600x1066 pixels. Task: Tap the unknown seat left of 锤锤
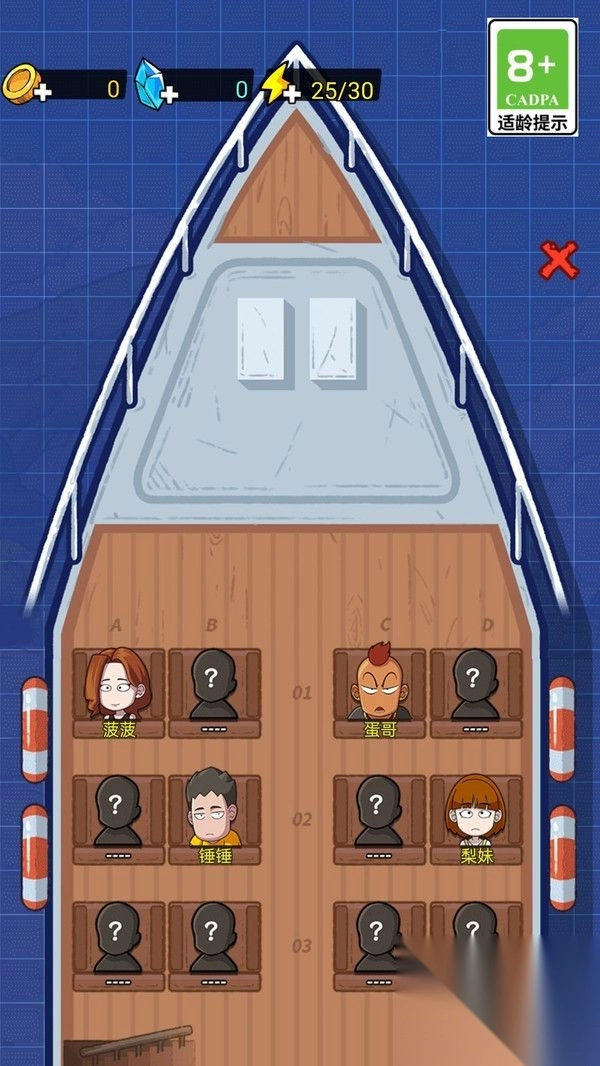click(118, 813)
